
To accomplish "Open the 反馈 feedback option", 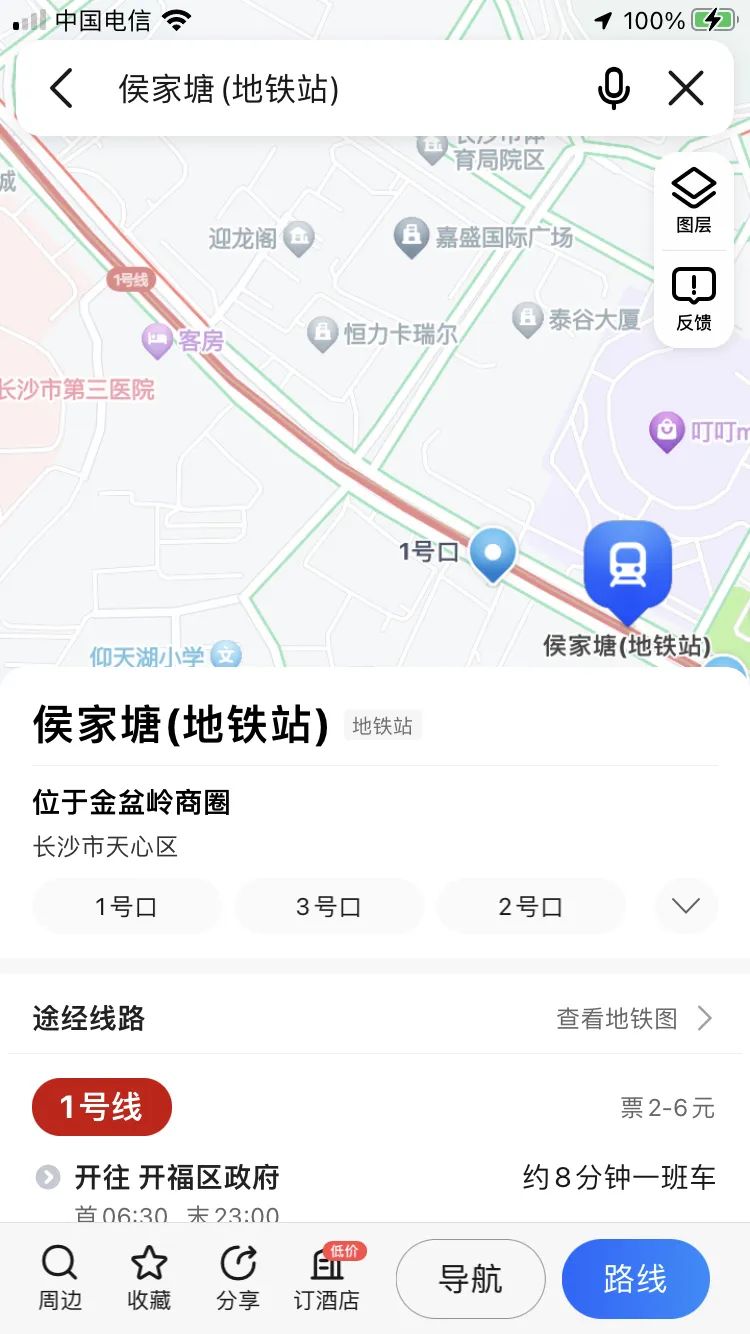I will click(x=693, y=299).
